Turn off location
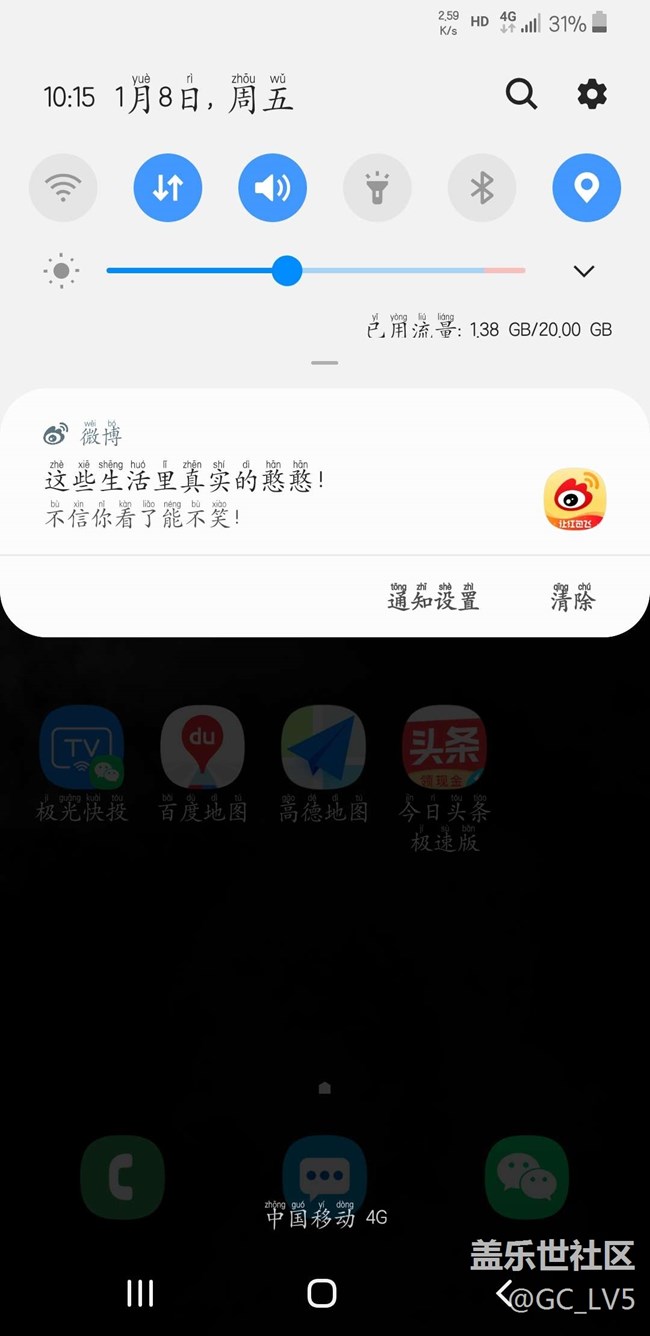The width and height of the screenshot is (650, 1336). [586, 187]
